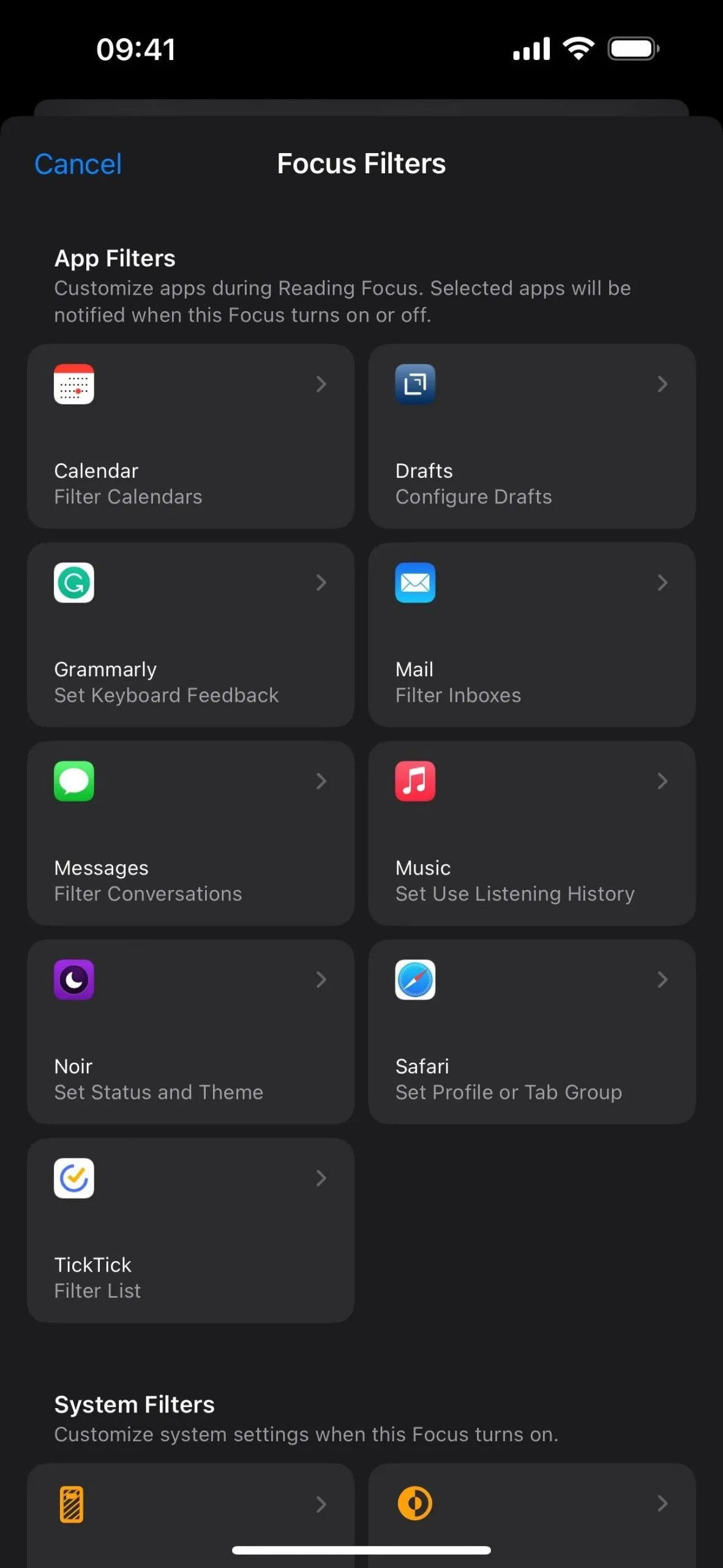This screenshot has height=1568, width=723.
Task: Open Noir Set Status and Theme
Action: [190, 1031]
